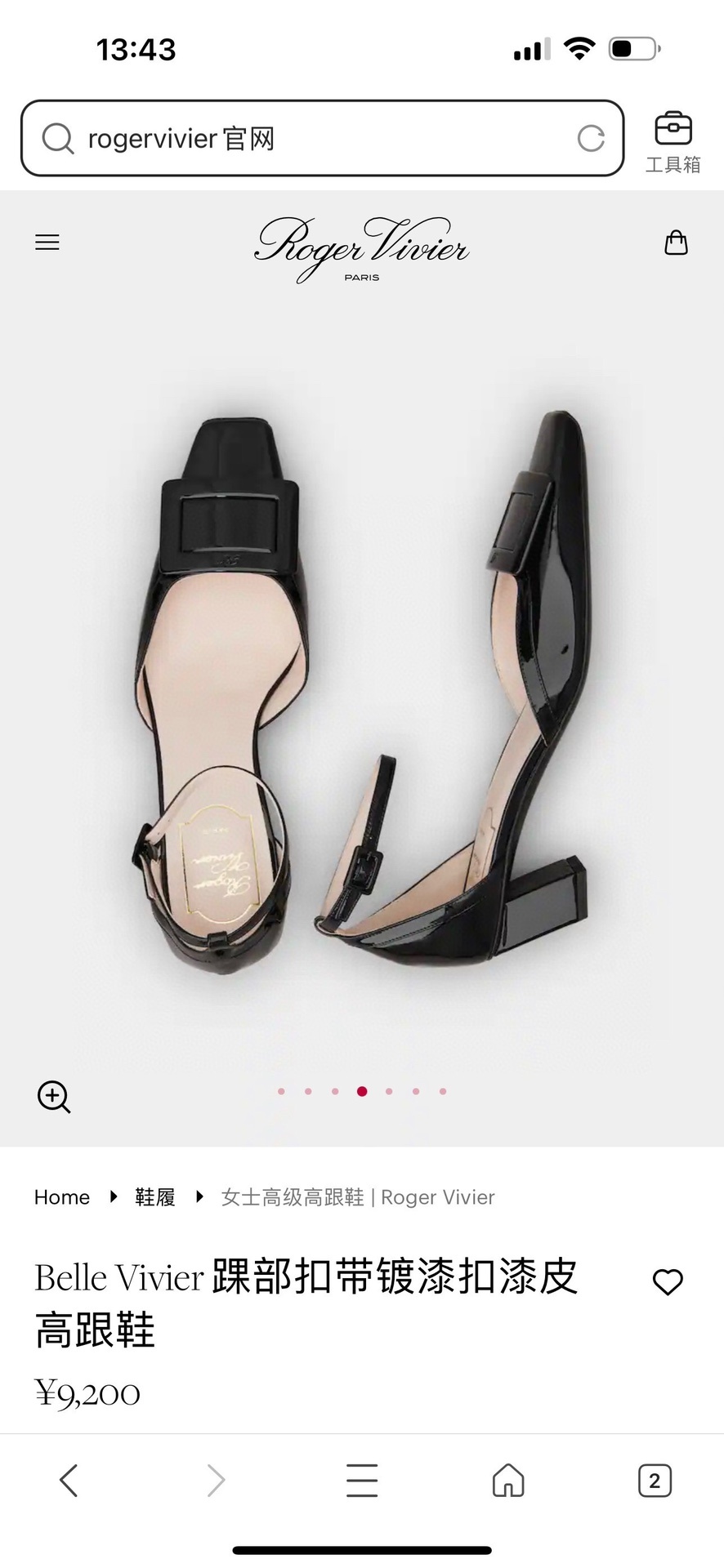
Task: Go to Home in the breadcrumb
Action: click(x=62, y=1197)
